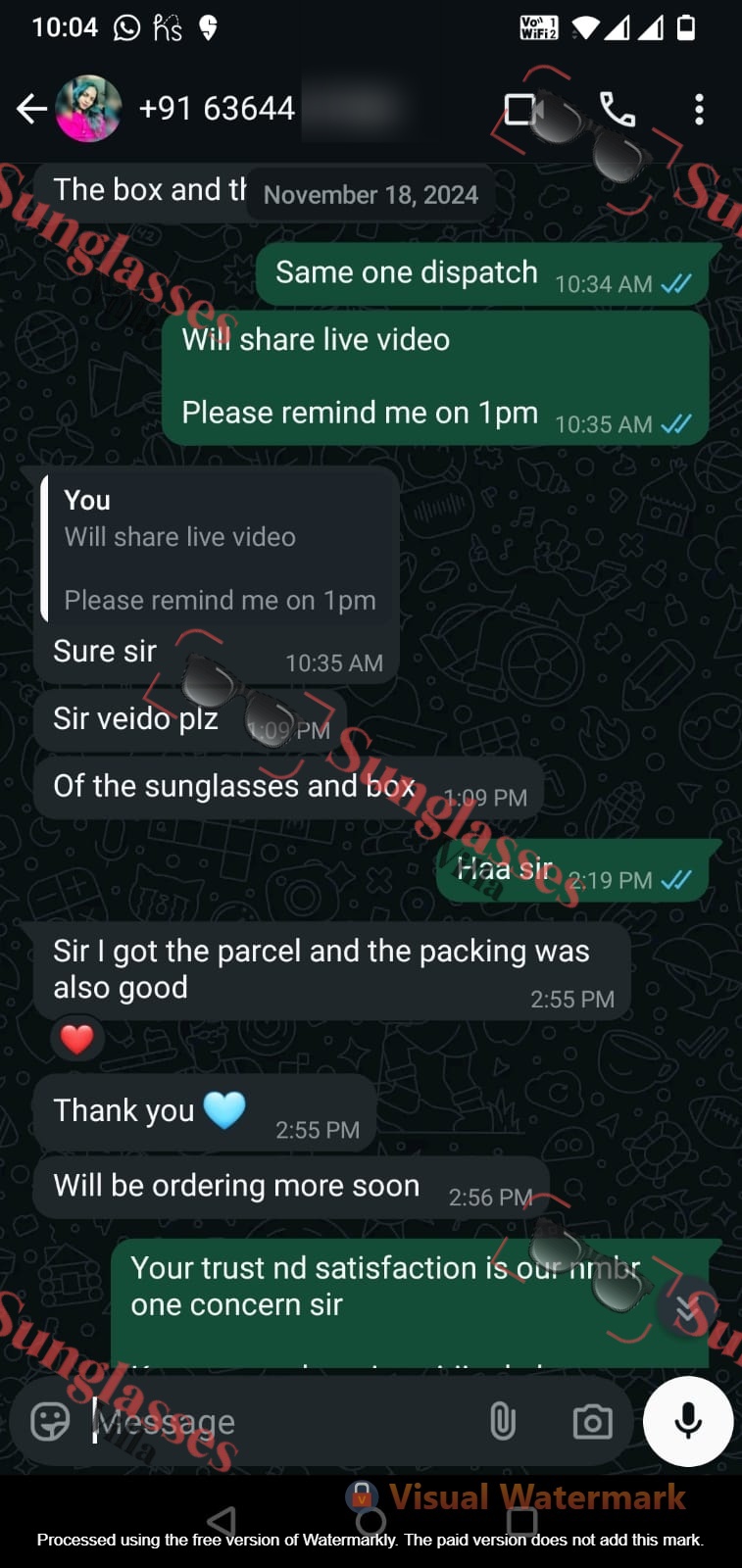Open the emoji and sticker picker
Screen dimensions: 742x1568
(50, 1421)
